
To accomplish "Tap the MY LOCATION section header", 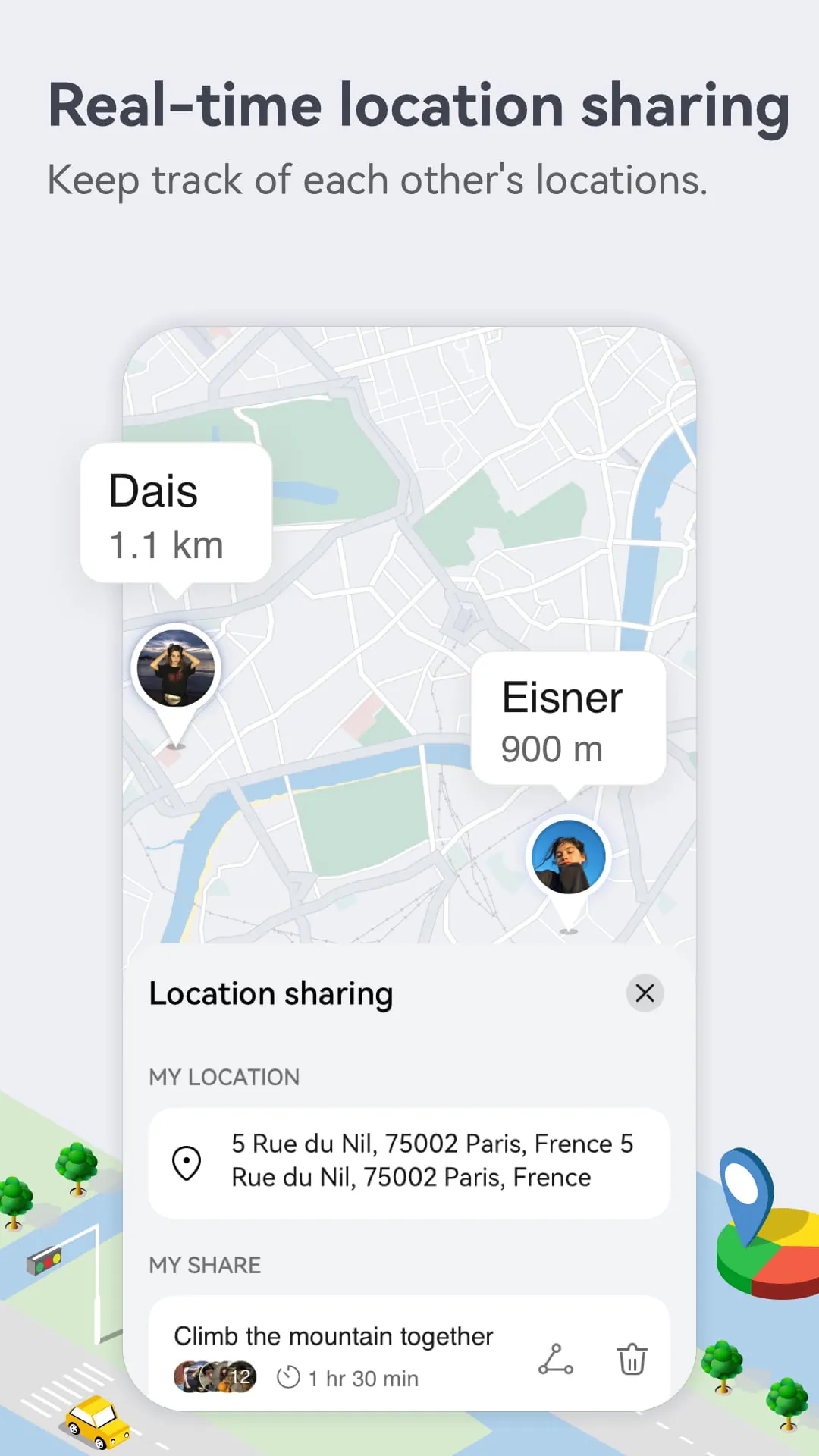I will click(x=224, y=1077).
